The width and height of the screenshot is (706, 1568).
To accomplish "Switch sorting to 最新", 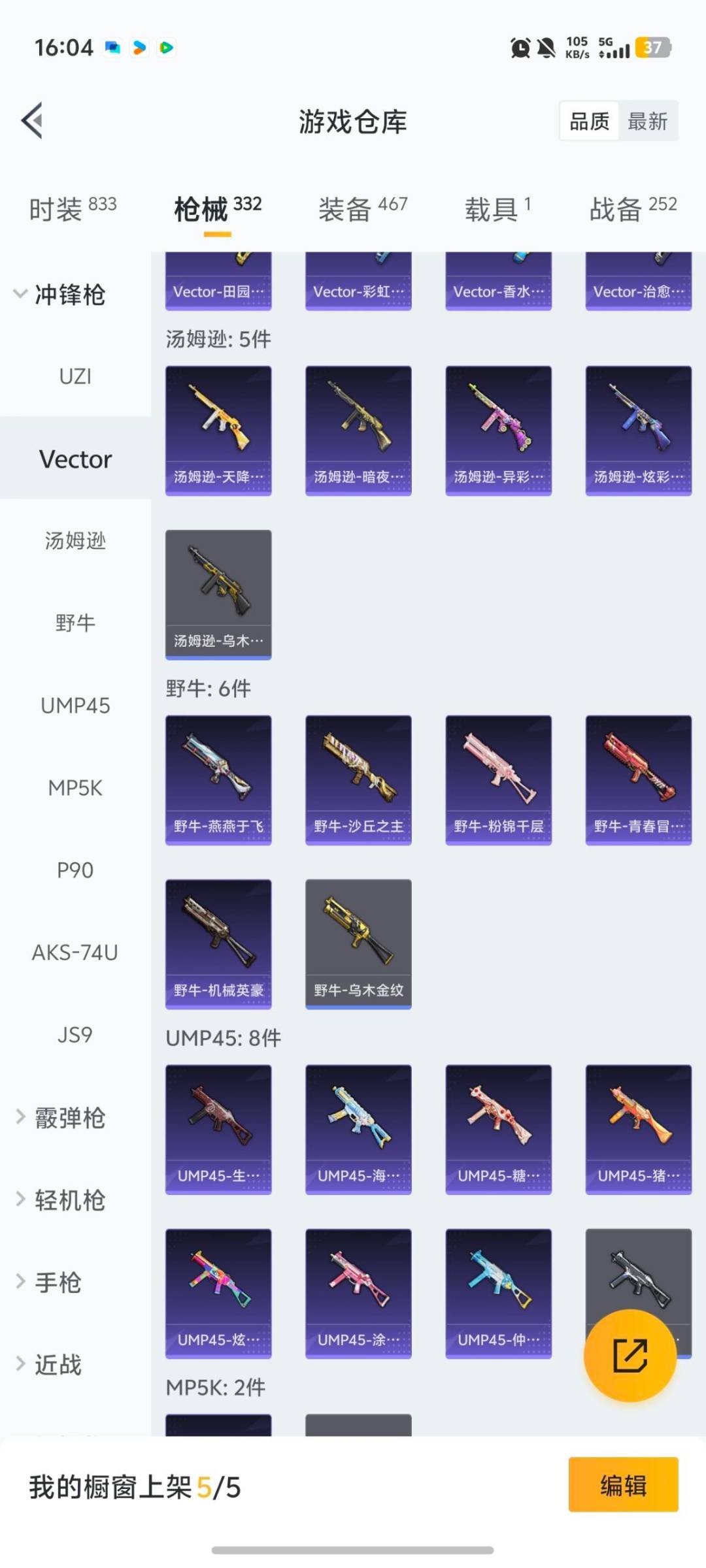I will [x=648, y=122].
